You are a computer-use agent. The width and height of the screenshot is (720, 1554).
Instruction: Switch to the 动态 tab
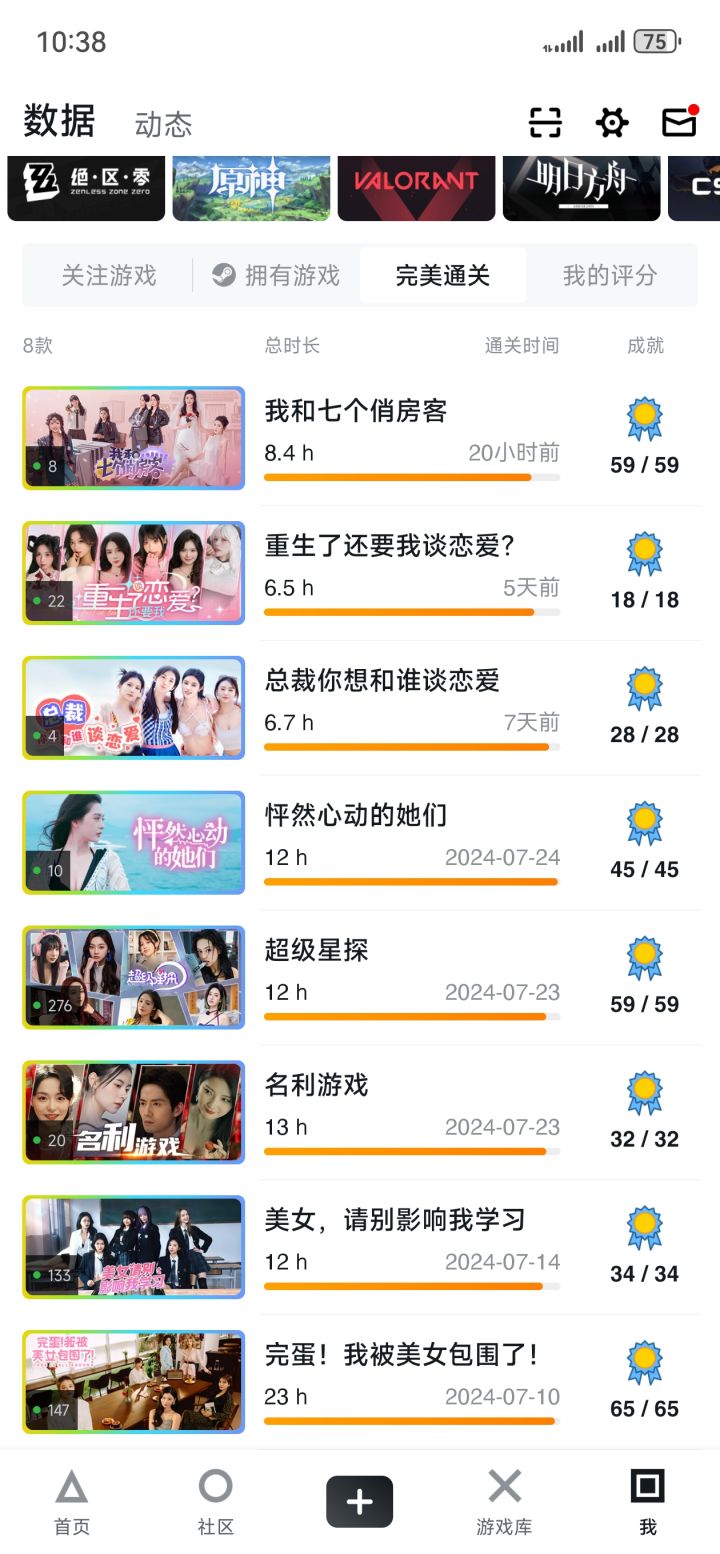tap(163, 124)
